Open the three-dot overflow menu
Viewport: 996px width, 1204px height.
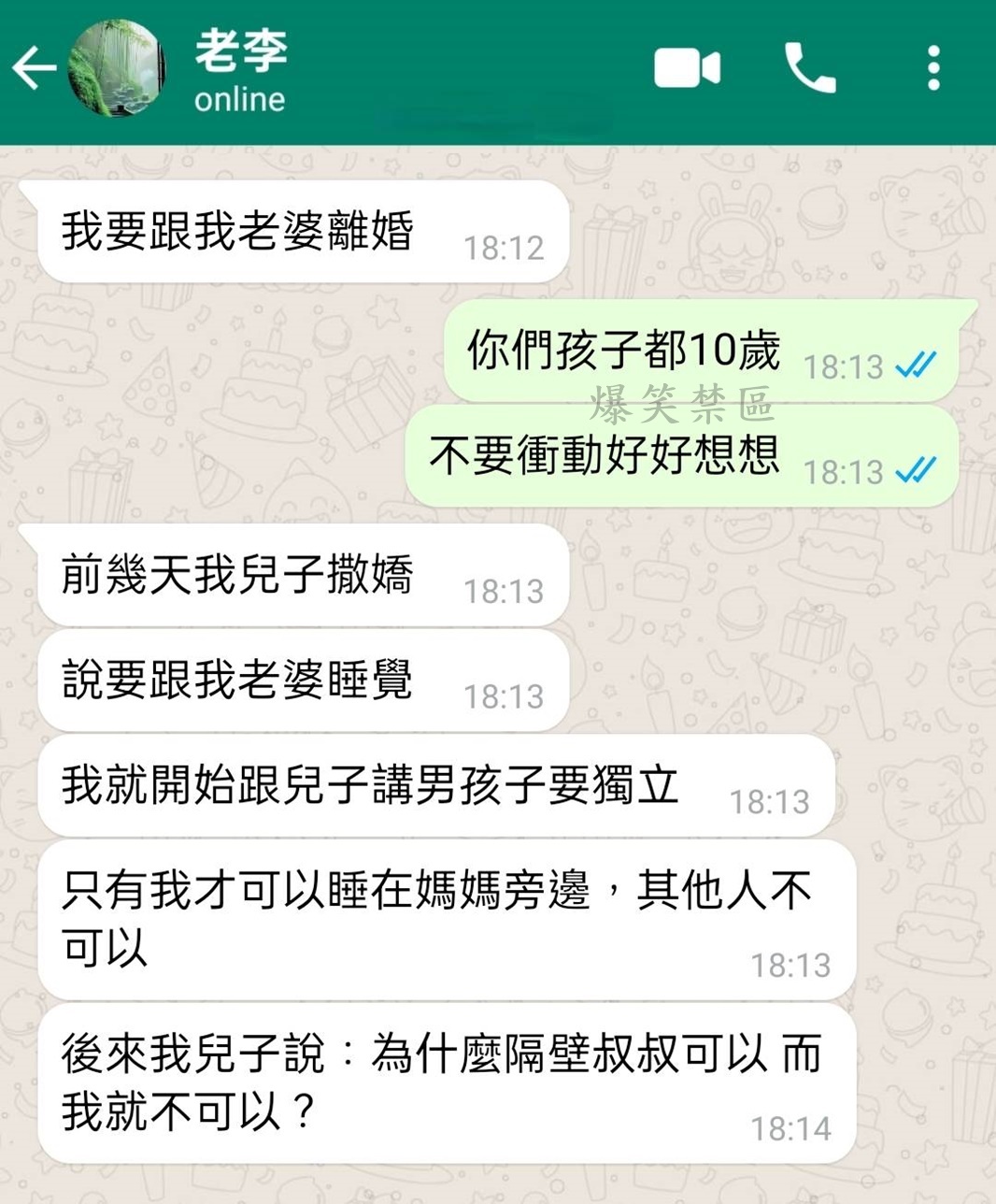pyautogui.click(x=932, y=68)
